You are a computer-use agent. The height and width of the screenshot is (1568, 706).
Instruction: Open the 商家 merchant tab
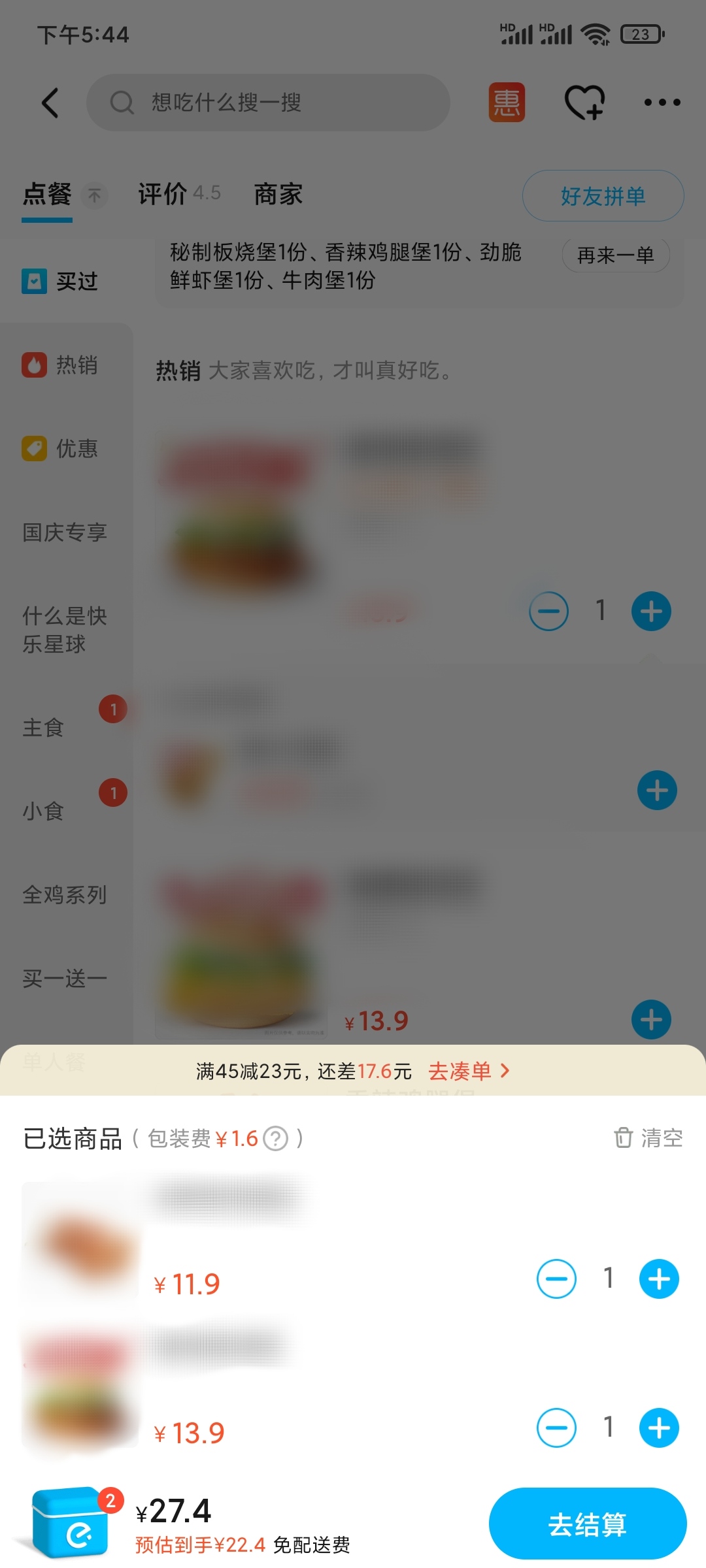(277, 194)
